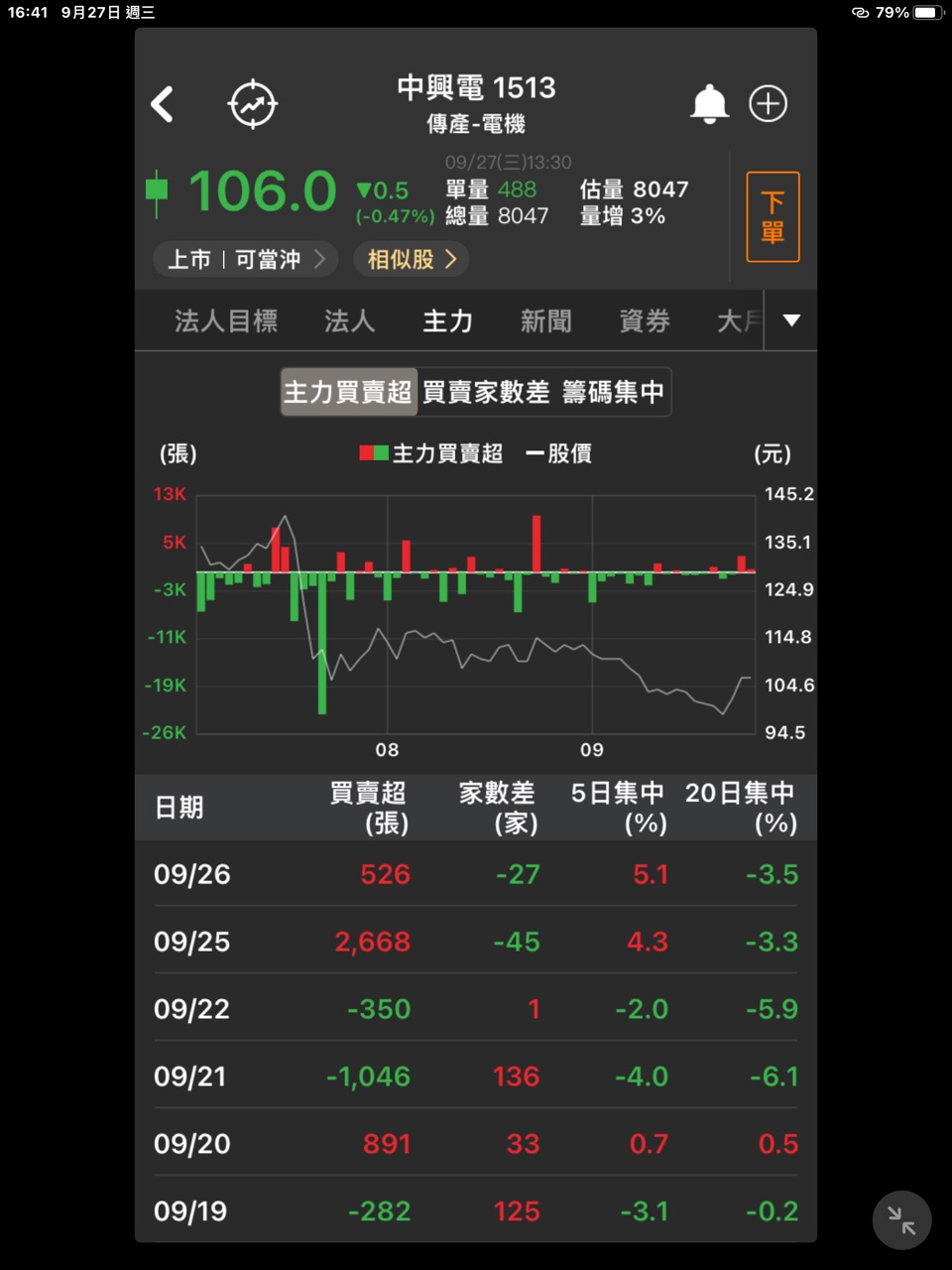The image size is (952, 1270).
Task: View 相似股 similar stocks
Action: coord(412,260)
